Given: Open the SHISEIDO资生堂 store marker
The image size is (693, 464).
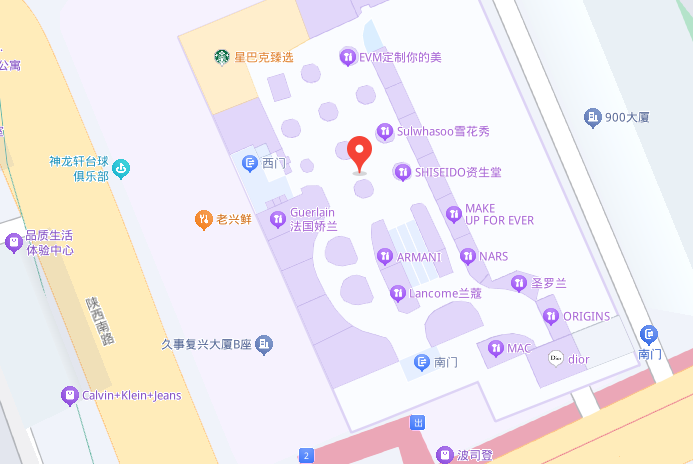Looking at the screenshot, I should [x=402, y=172].
